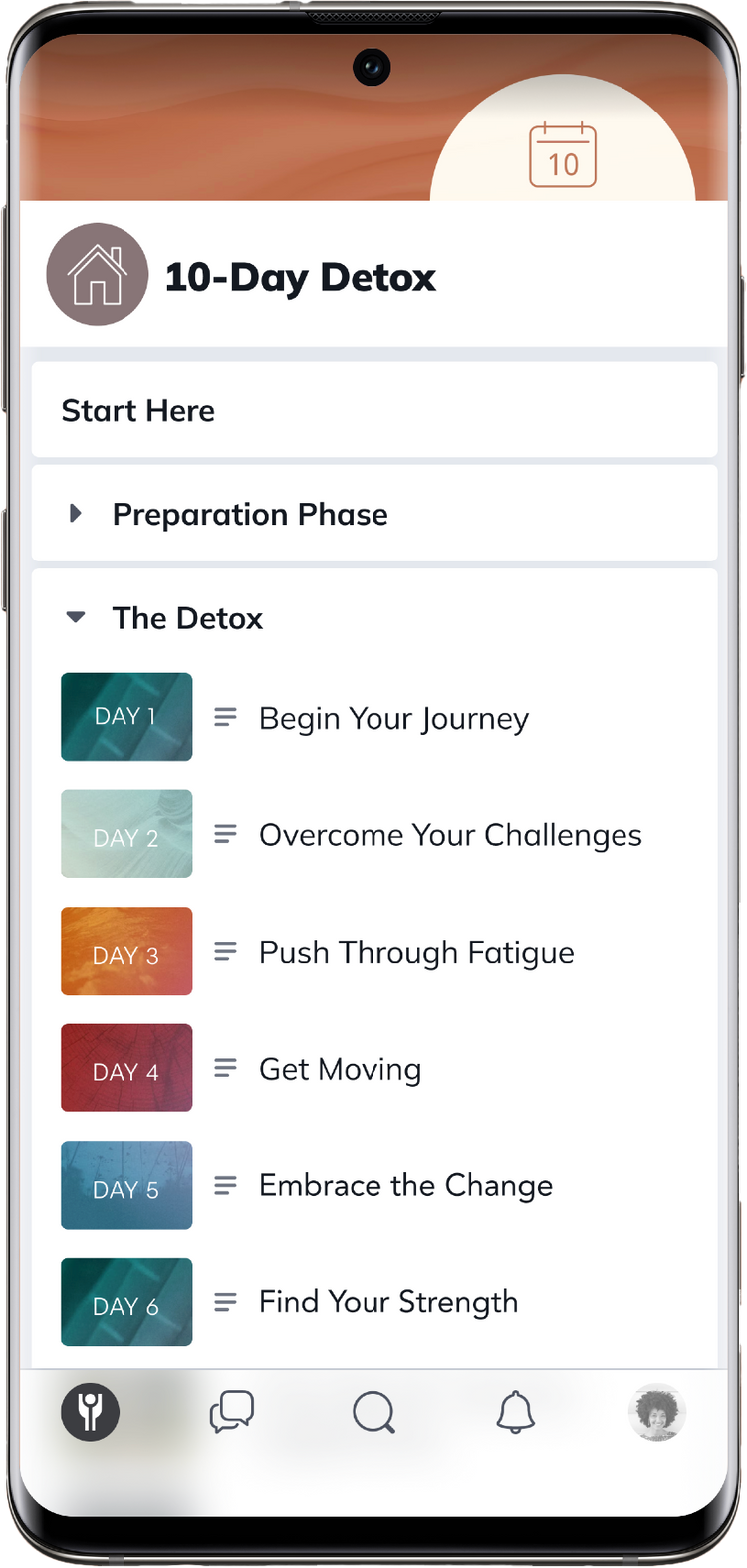Open the chat messages icon
Viewport: 747px width, 1568px height.
click(231, 1412)
